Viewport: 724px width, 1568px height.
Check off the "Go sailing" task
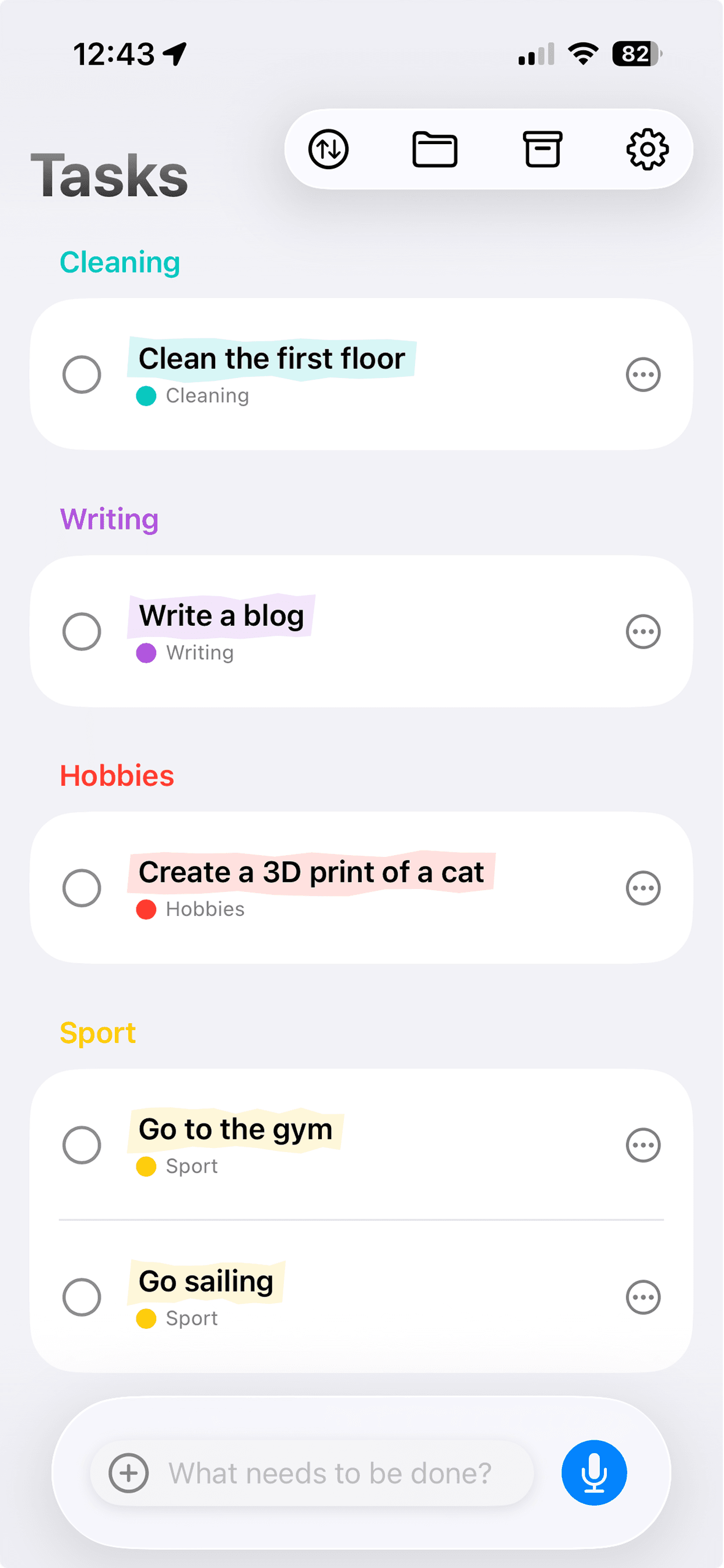tap(82, 1297)
